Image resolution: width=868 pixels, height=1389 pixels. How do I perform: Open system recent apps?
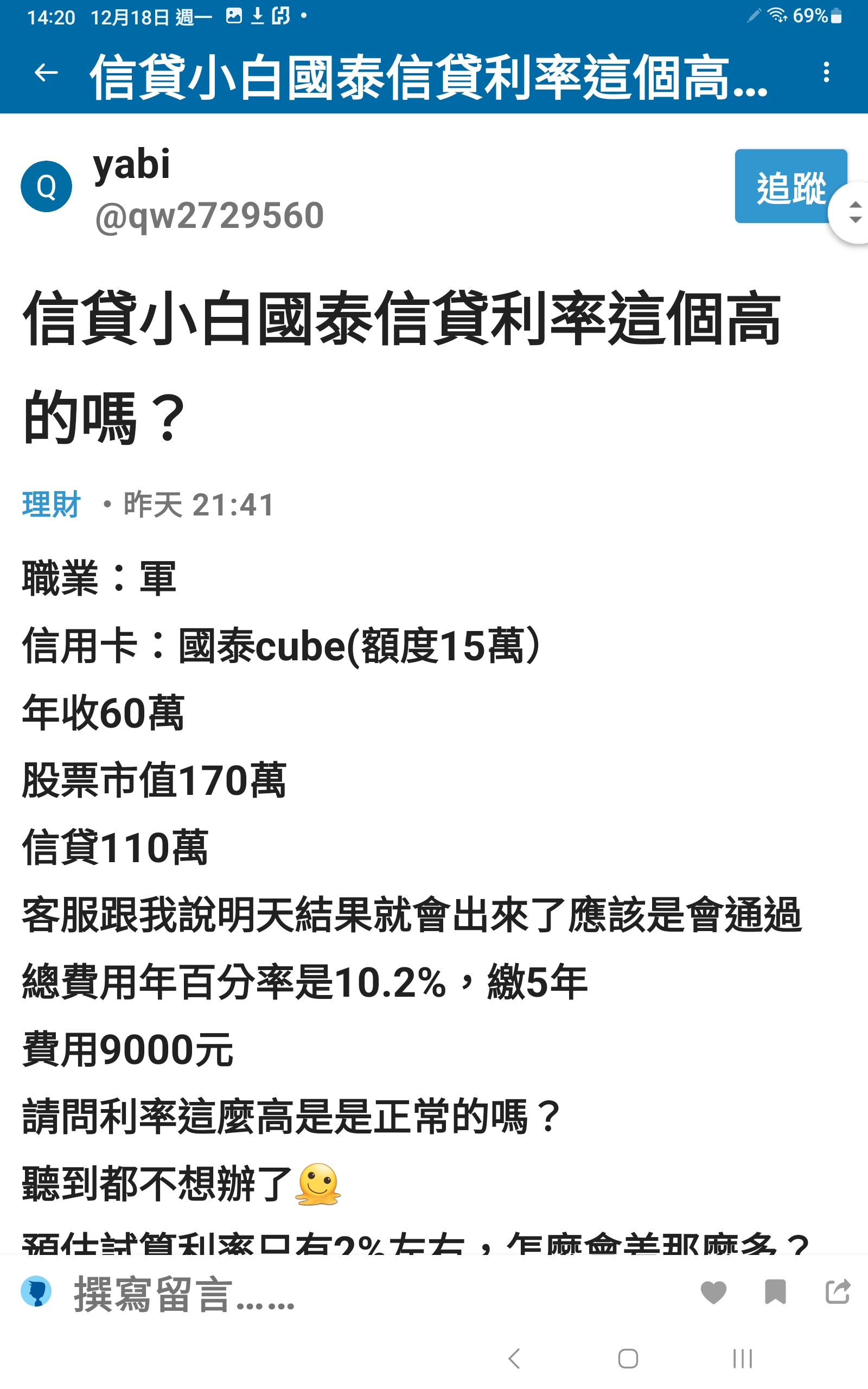(742, 1359)
